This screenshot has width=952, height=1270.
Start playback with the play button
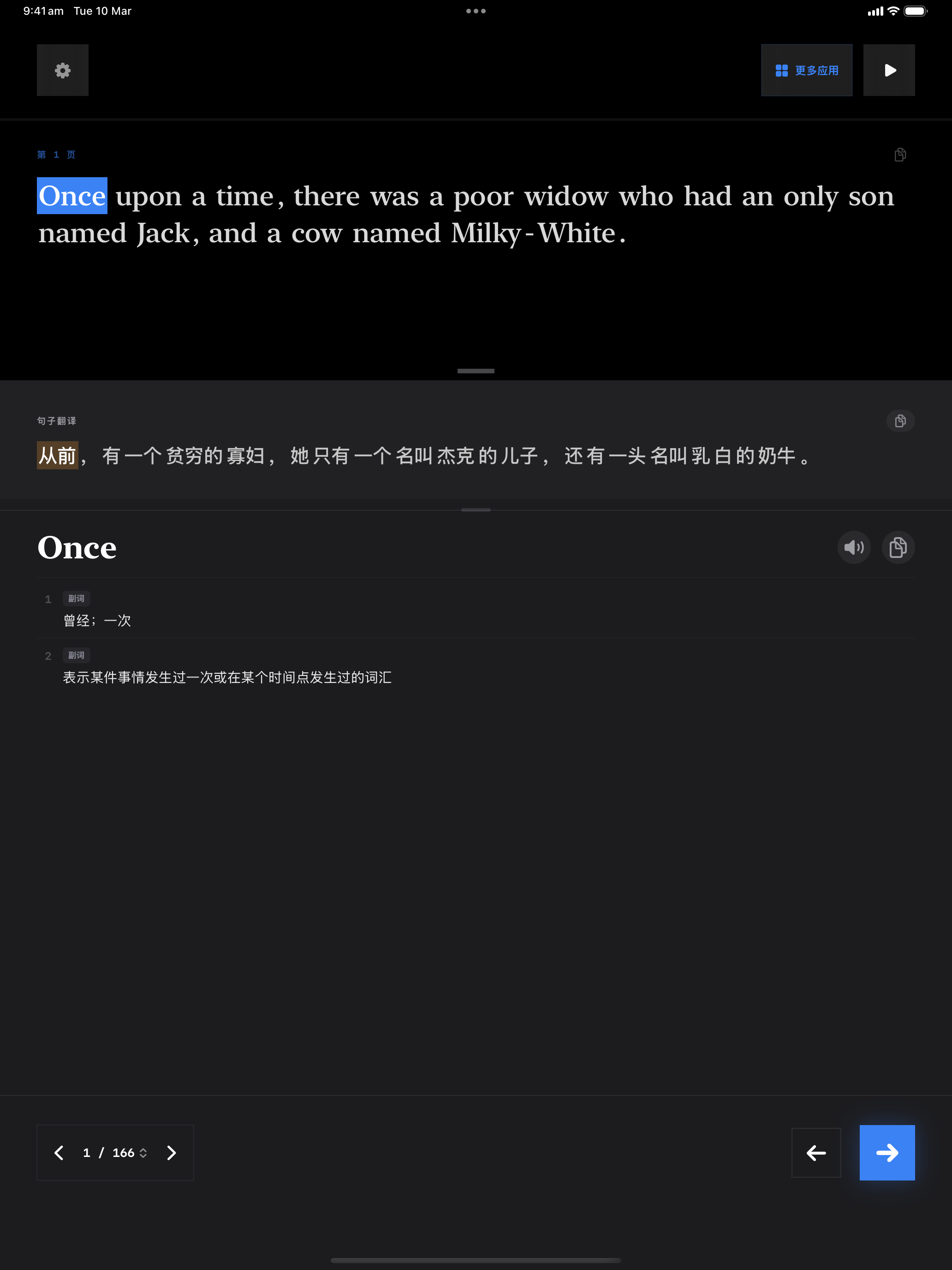coord(889,70)
